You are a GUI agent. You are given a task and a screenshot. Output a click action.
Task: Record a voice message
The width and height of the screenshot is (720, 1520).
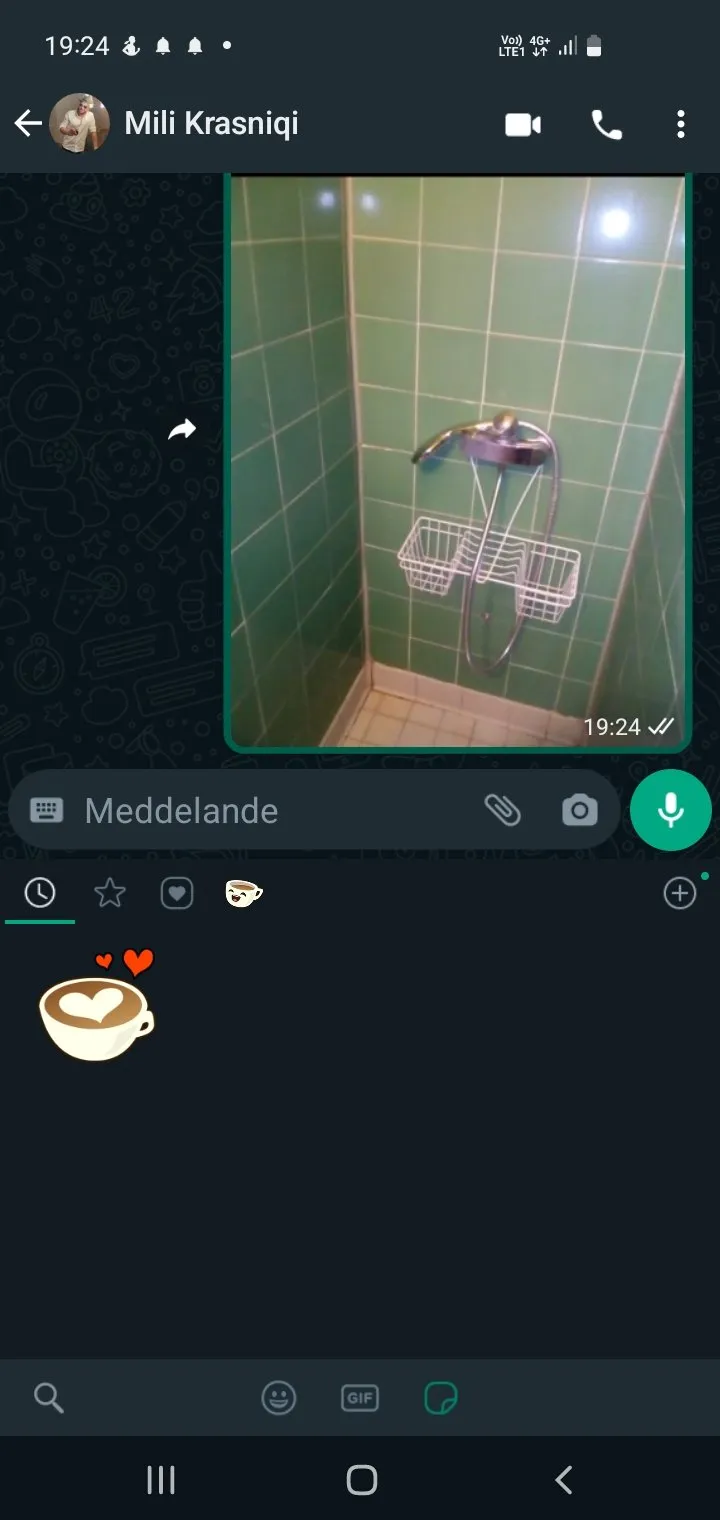(x=670, y=810)
